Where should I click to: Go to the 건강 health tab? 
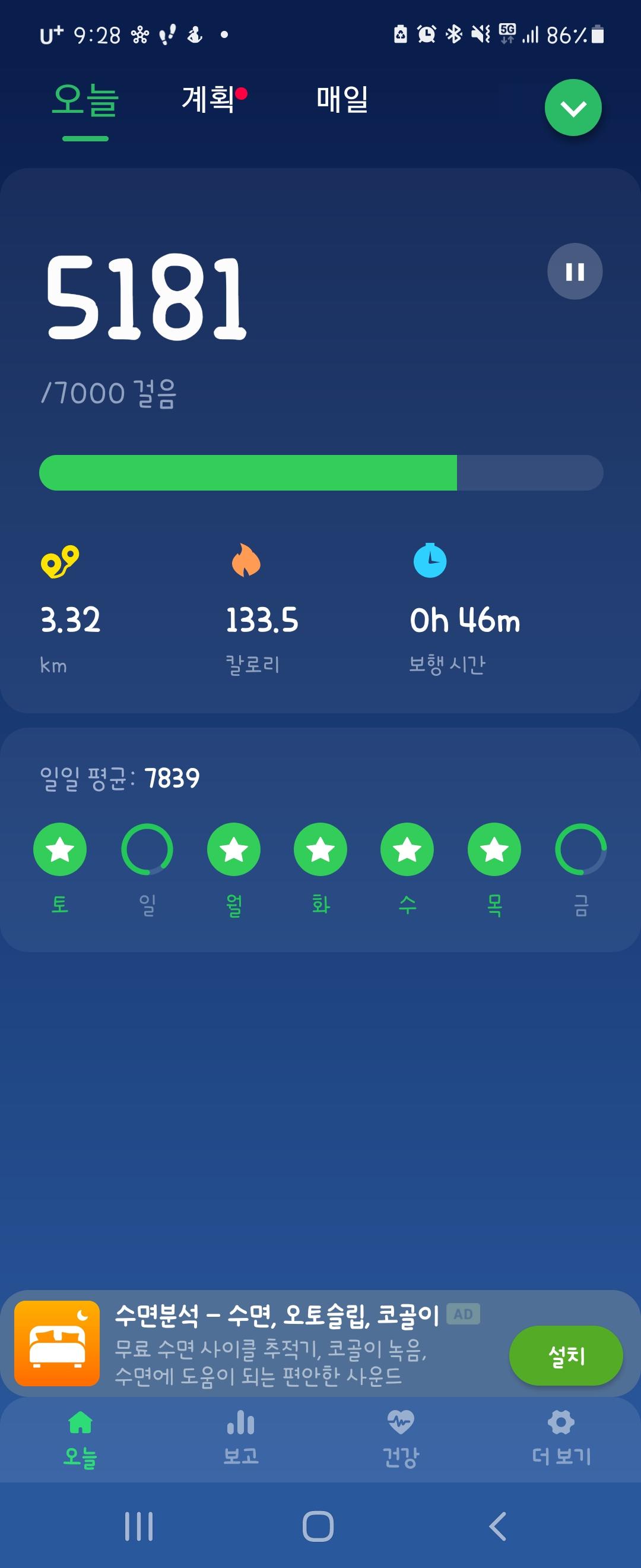[401, 1438]
